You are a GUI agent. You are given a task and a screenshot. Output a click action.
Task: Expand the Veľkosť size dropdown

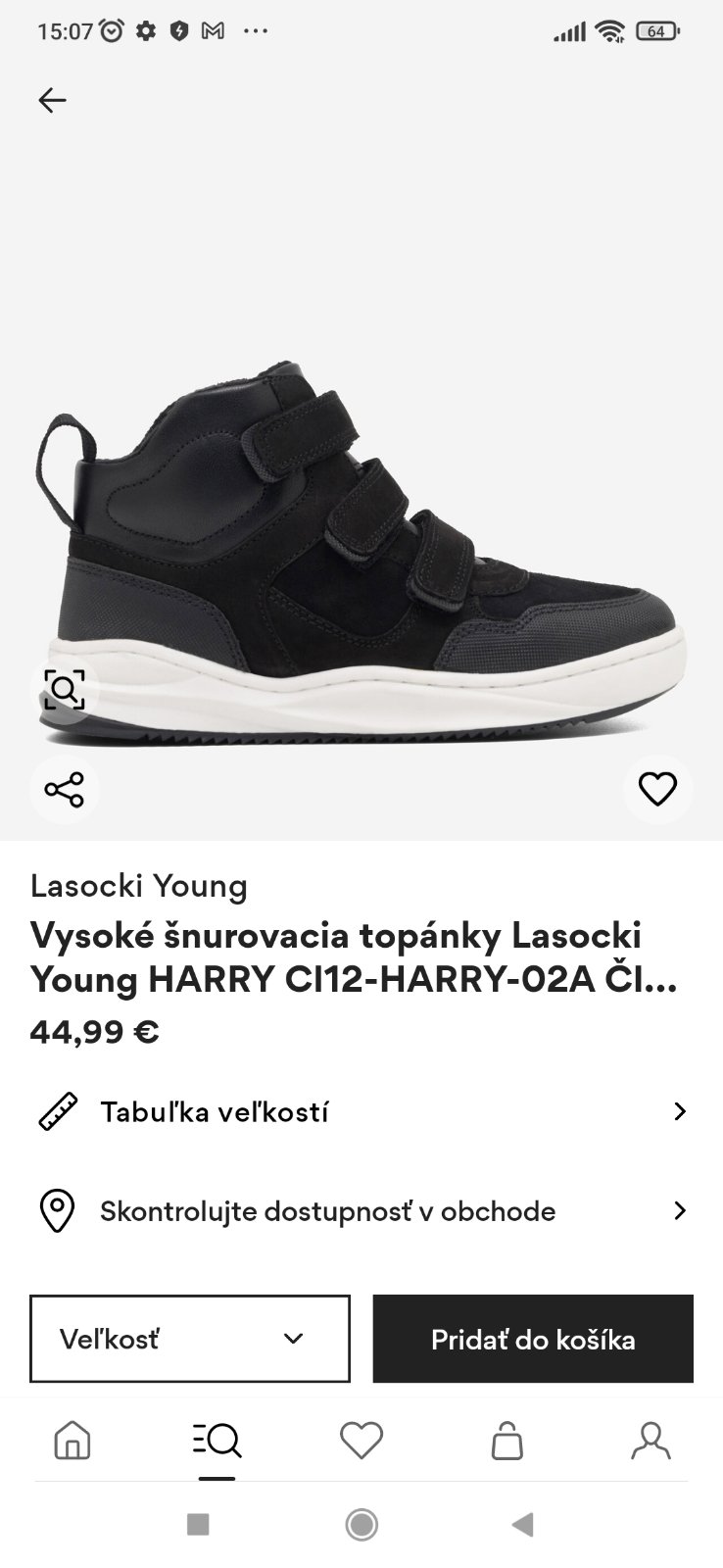[190, 1339]
